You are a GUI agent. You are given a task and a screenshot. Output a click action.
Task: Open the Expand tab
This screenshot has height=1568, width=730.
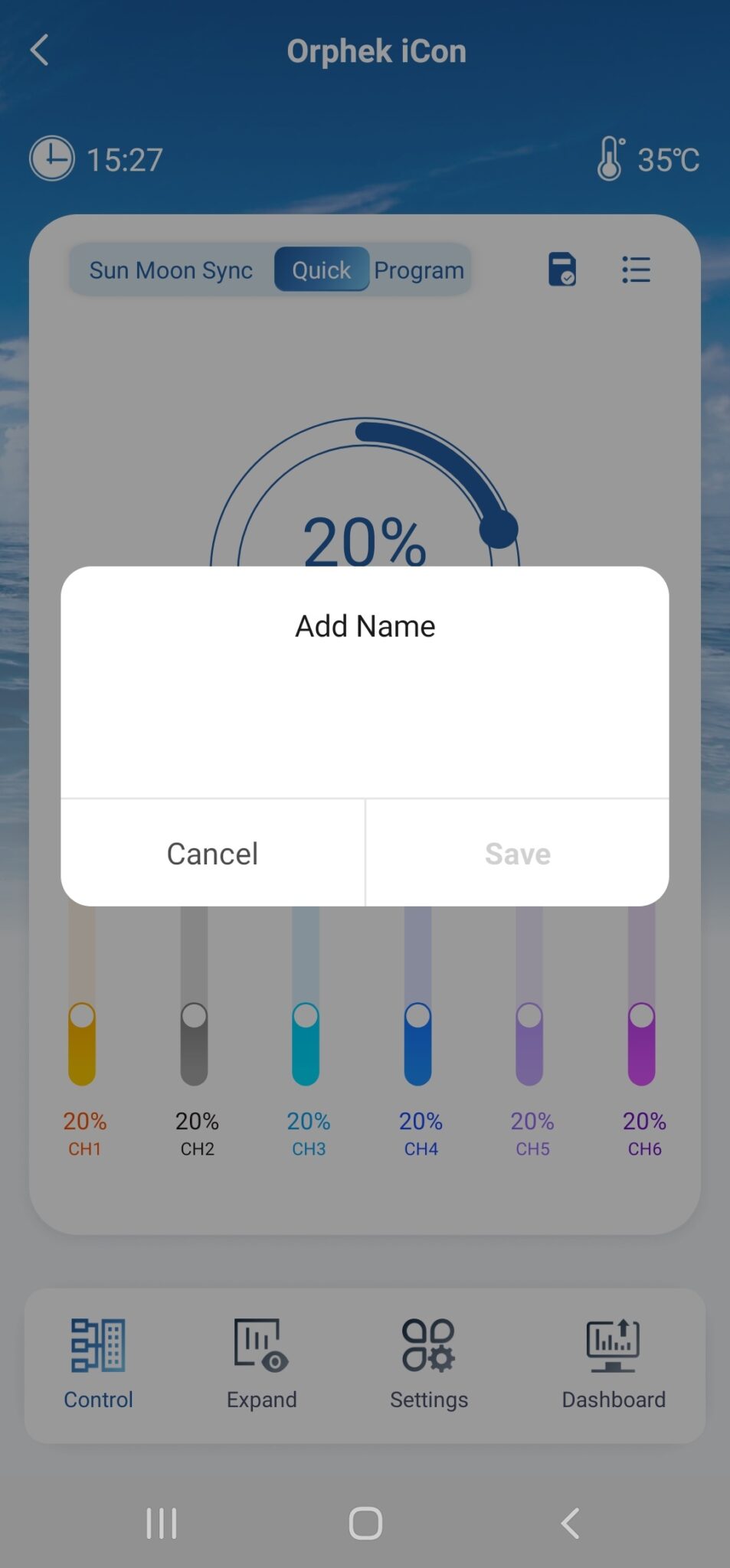(261, 1364)
